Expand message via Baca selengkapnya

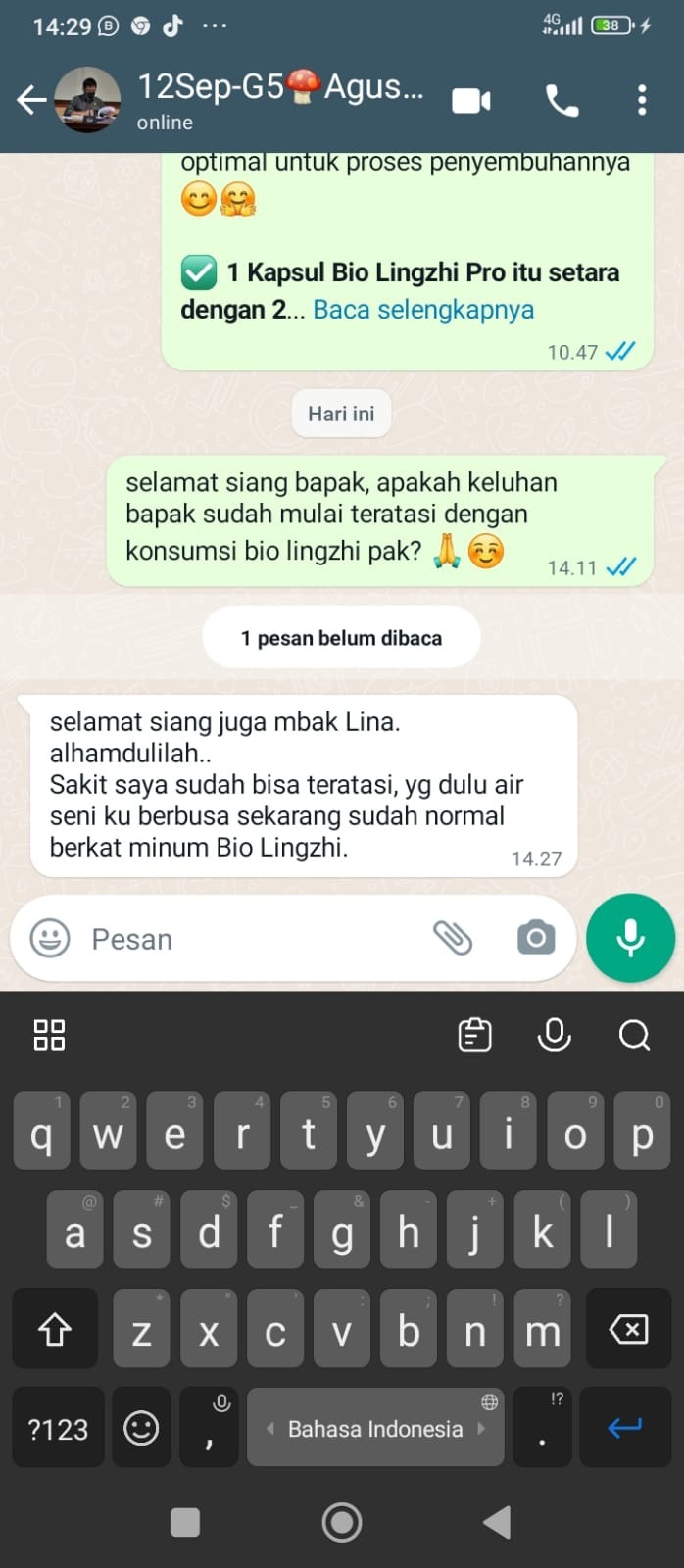pos(423,310)
